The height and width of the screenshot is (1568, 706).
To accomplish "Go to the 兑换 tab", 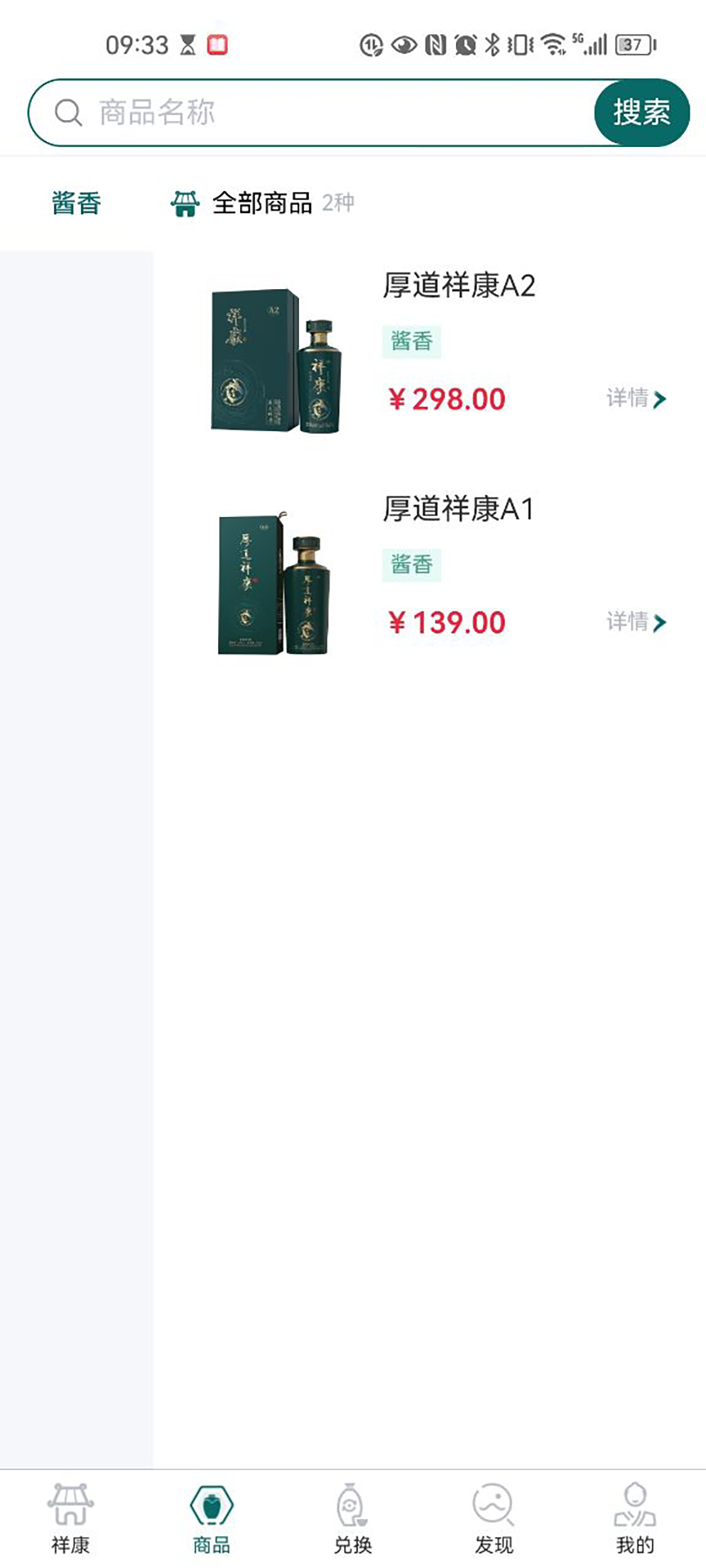I will coord(353,1518).
